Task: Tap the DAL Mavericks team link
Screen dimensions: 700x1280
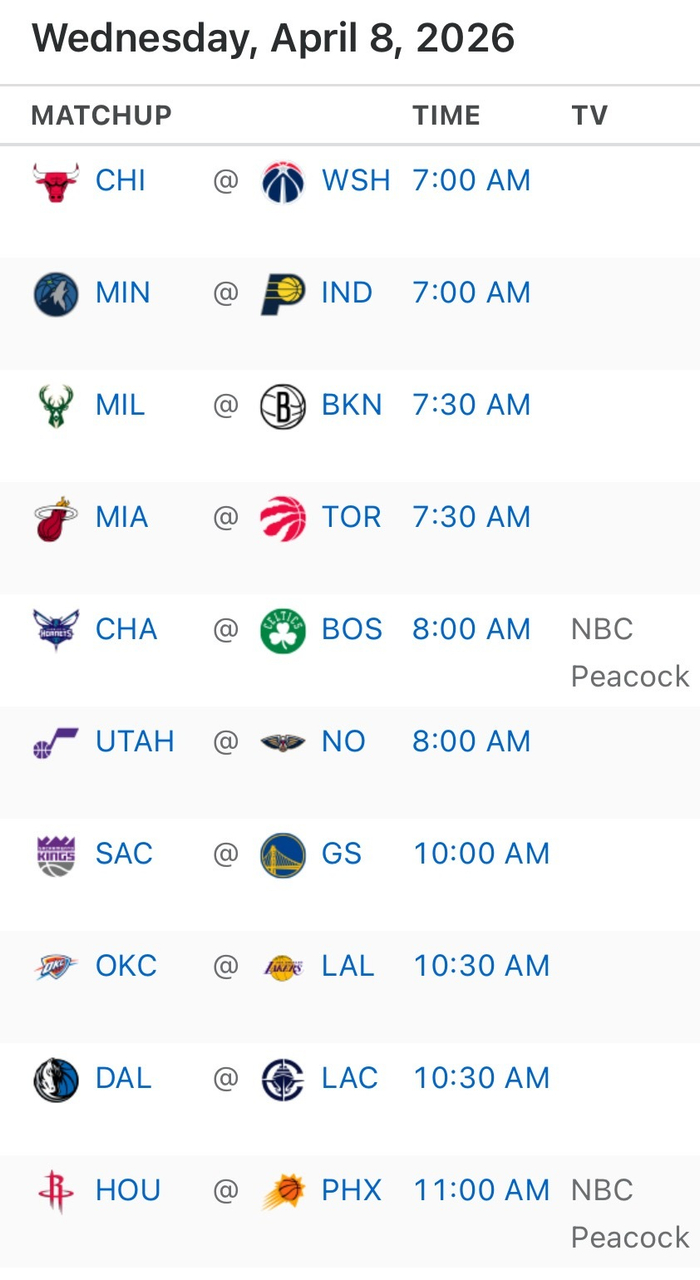Action: (123, 1077)
